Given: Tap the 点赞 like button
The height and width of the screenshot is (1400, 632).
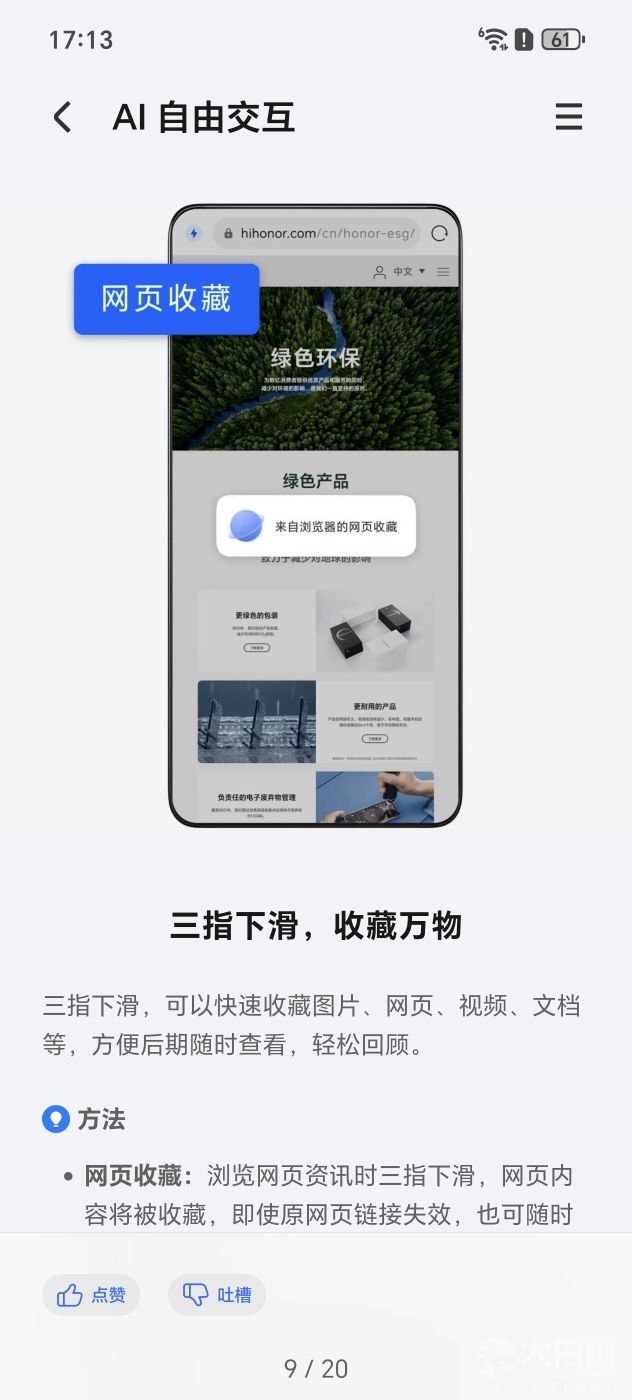Looking at the screenshot, I should (91, 1295).
